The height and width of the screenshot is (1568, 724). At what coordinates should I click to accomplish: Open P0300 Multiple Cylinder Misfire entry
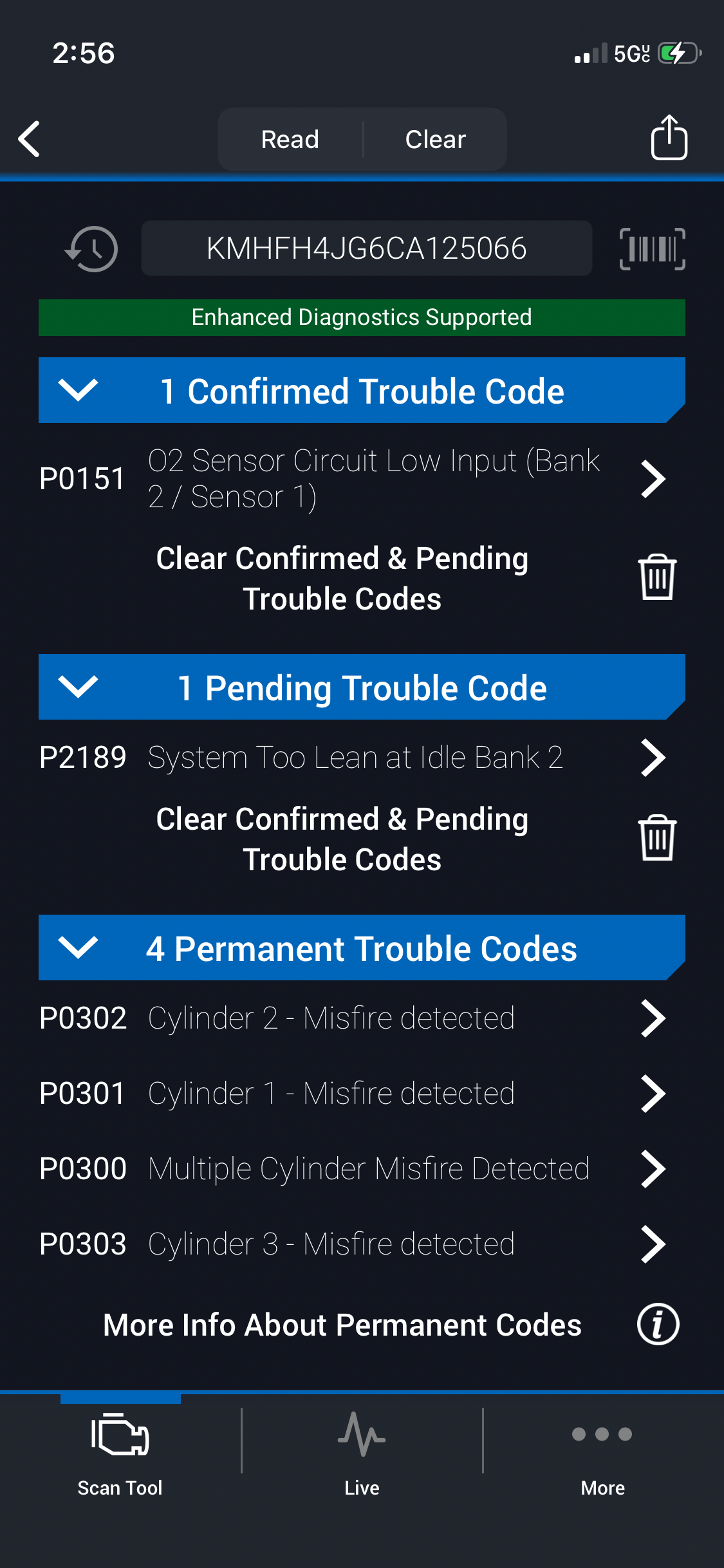tap(653, 1169)
